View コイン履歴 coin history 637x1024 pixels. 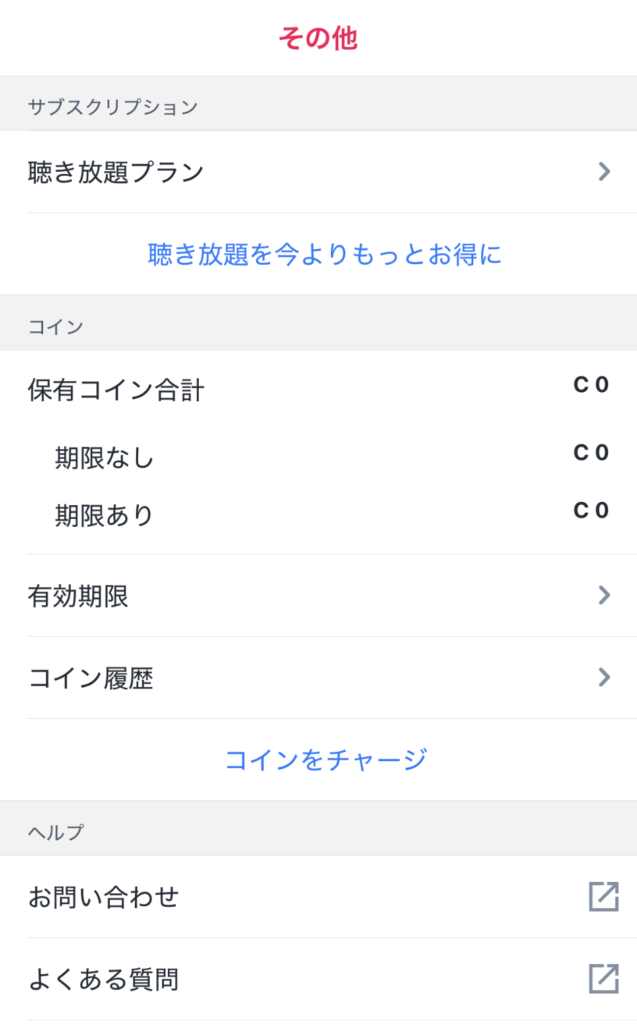click(x=318, y=678)
